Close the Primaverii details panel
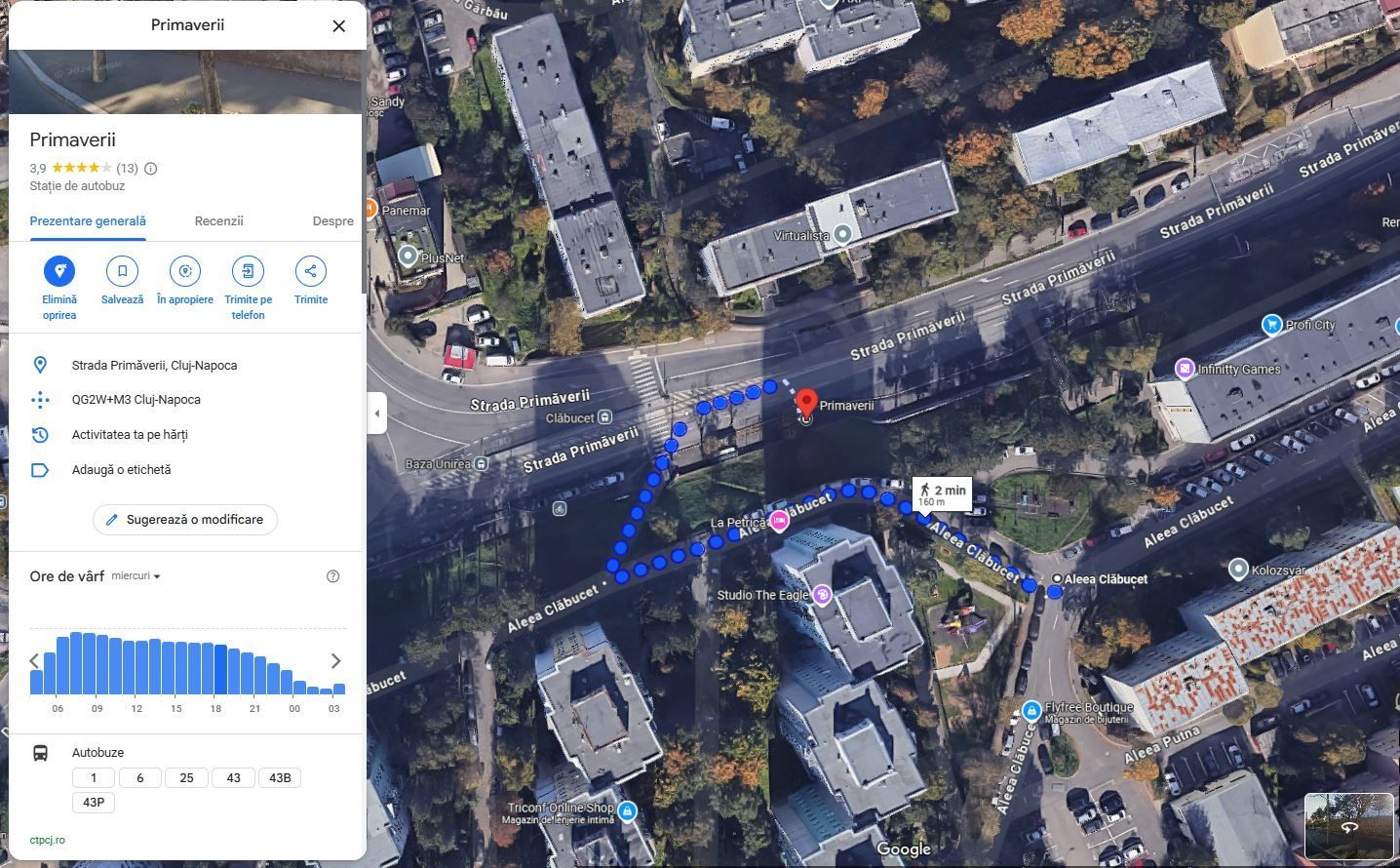The width and height of the screenshot is (1400, 868). (338, 26)
